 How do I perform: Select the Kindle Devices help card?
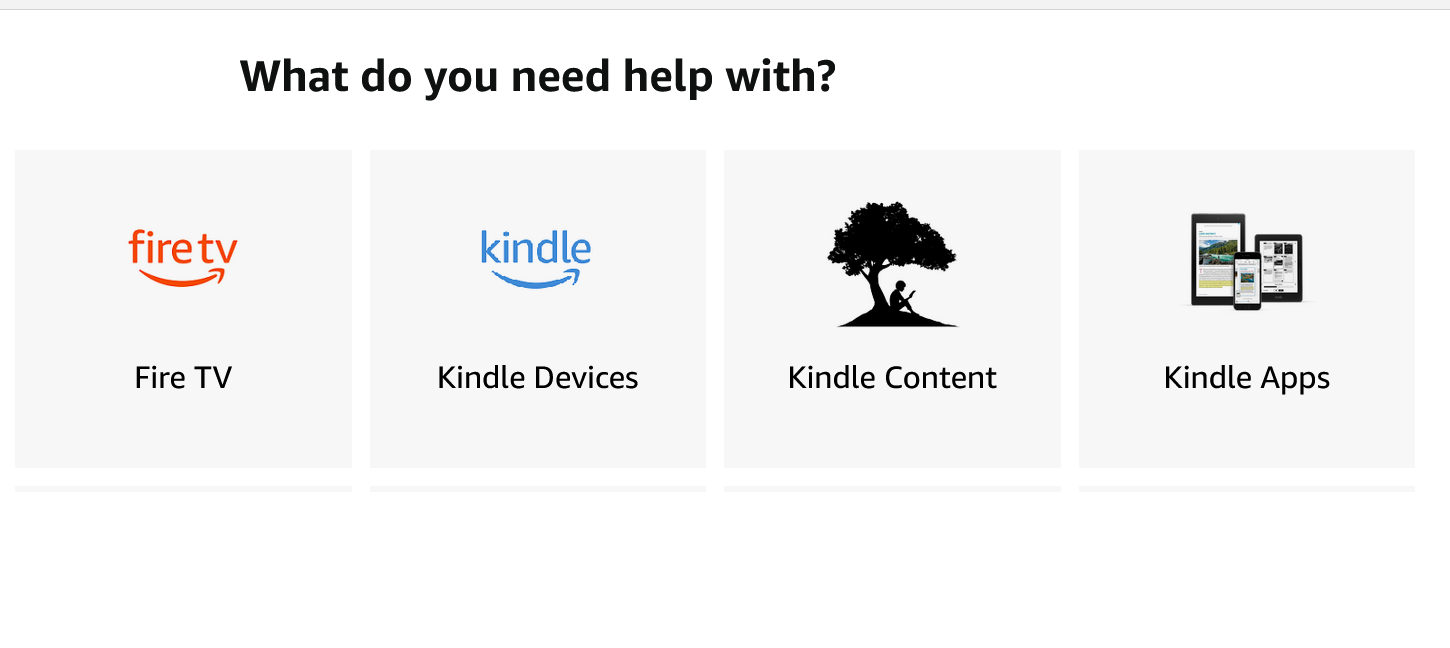tap(537, 309)
